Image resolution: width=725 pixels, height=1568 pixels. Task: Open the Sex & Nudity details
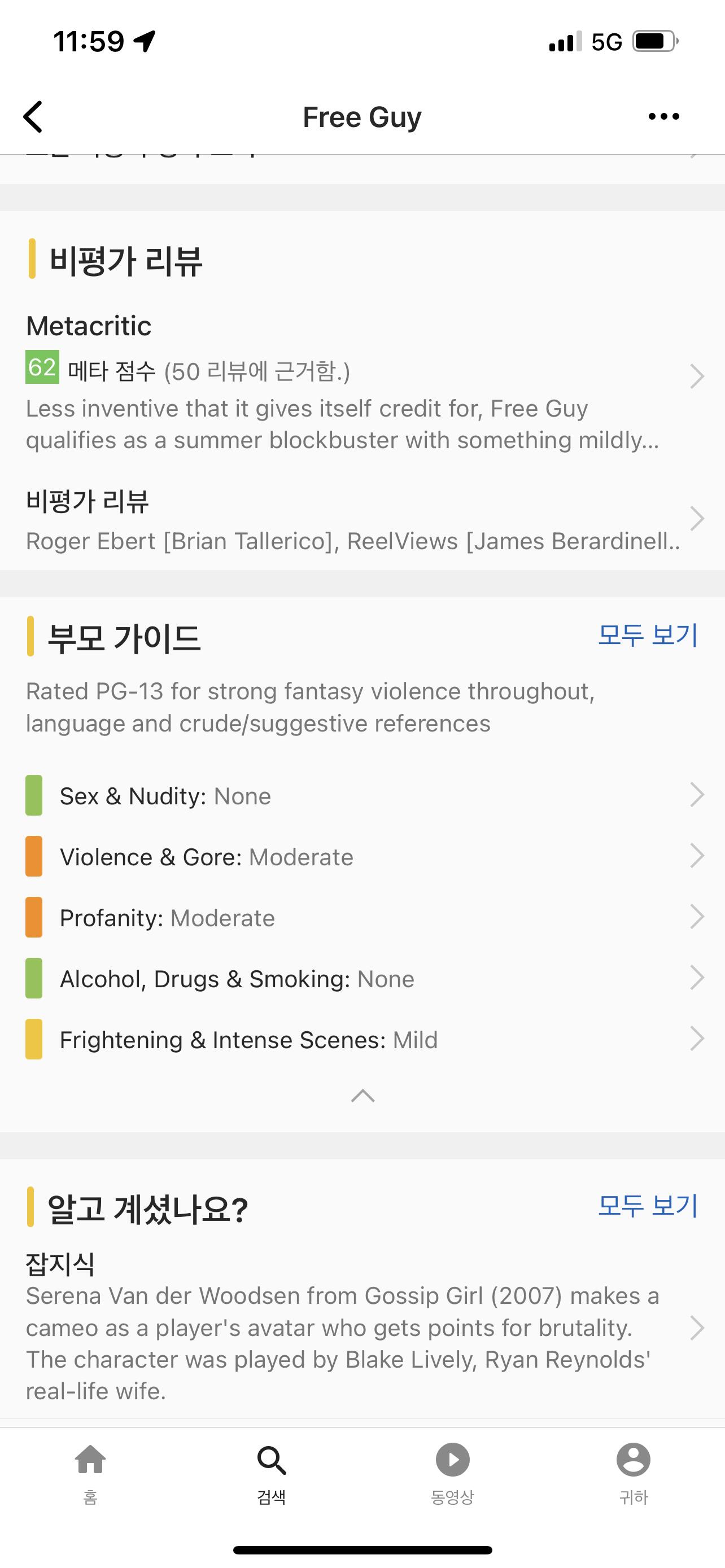click(362, 795)
